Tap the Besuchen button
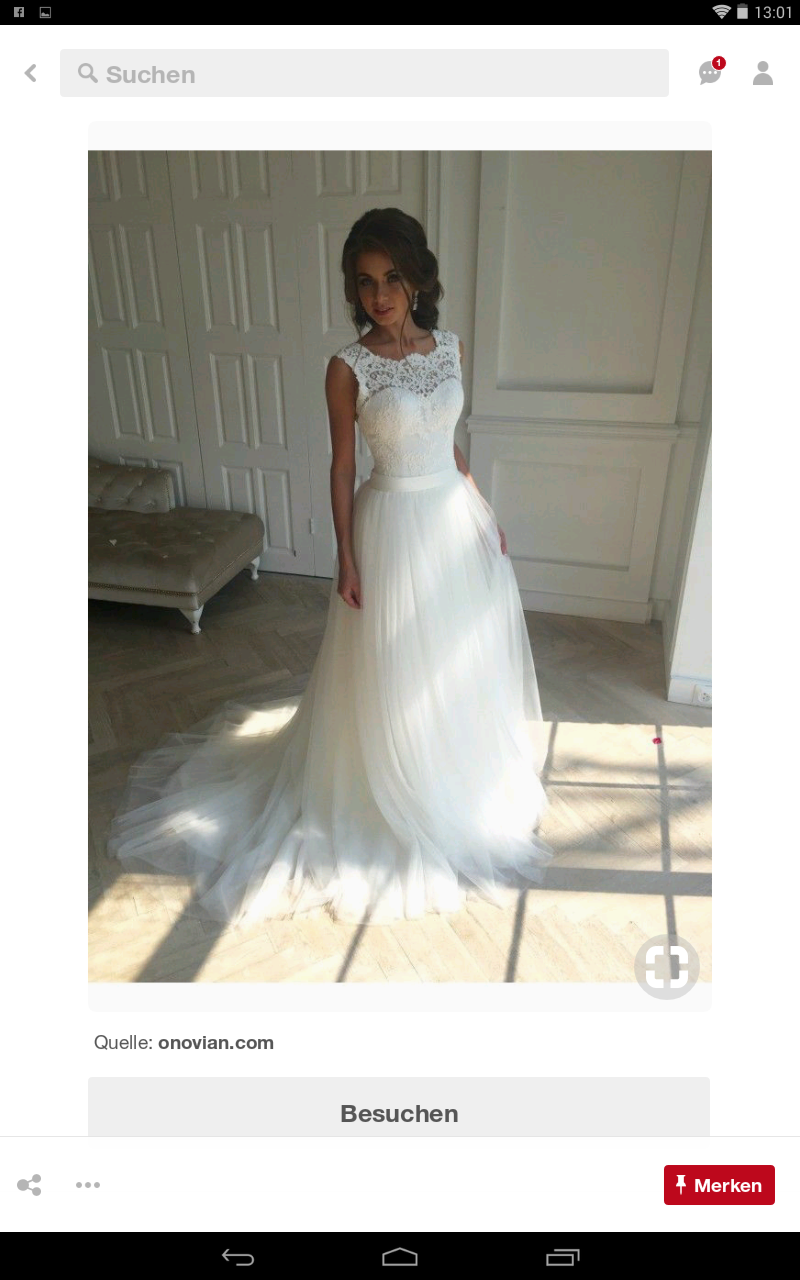 (399, 1111)
